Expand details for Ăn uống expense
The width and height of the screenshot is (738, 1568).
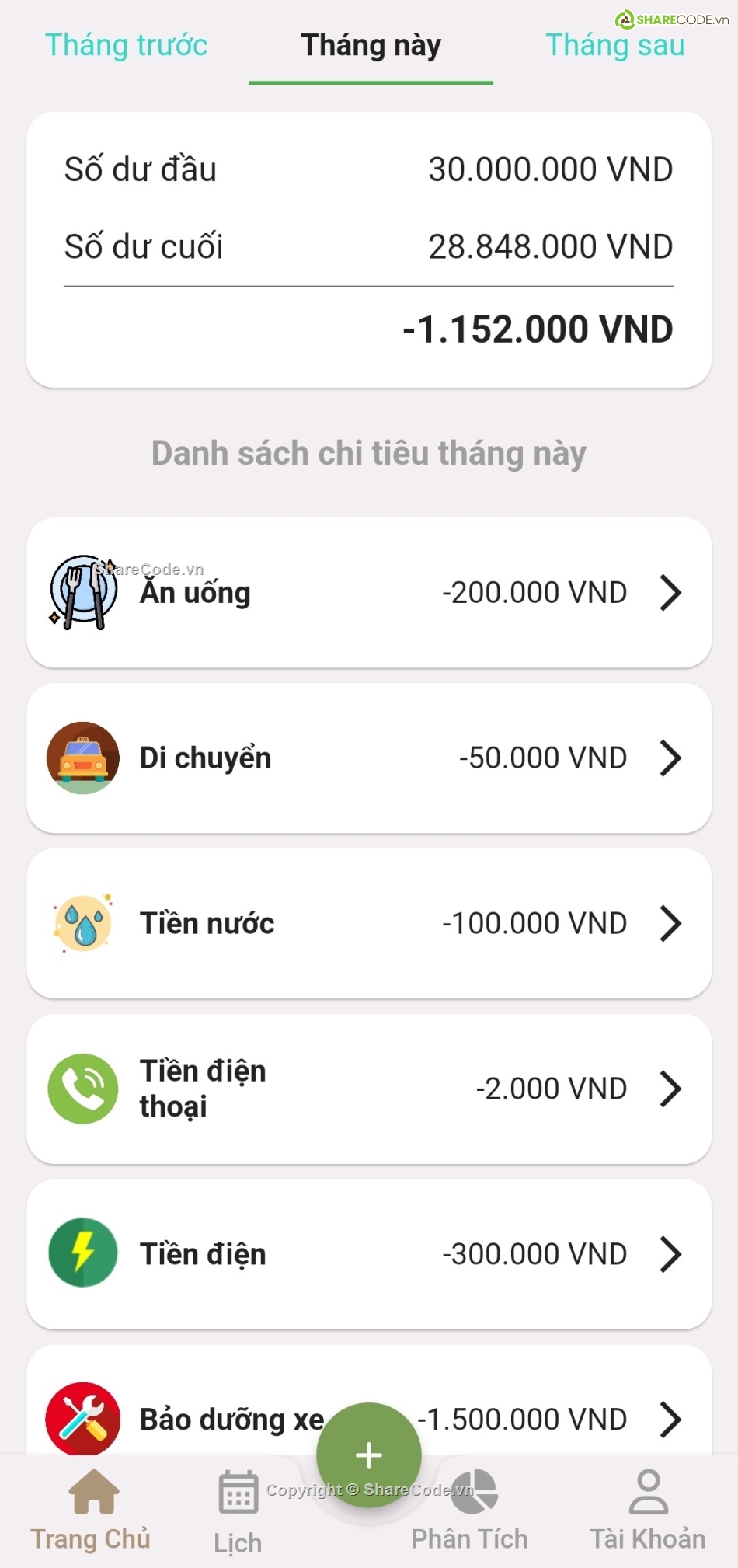click(670, 592)
